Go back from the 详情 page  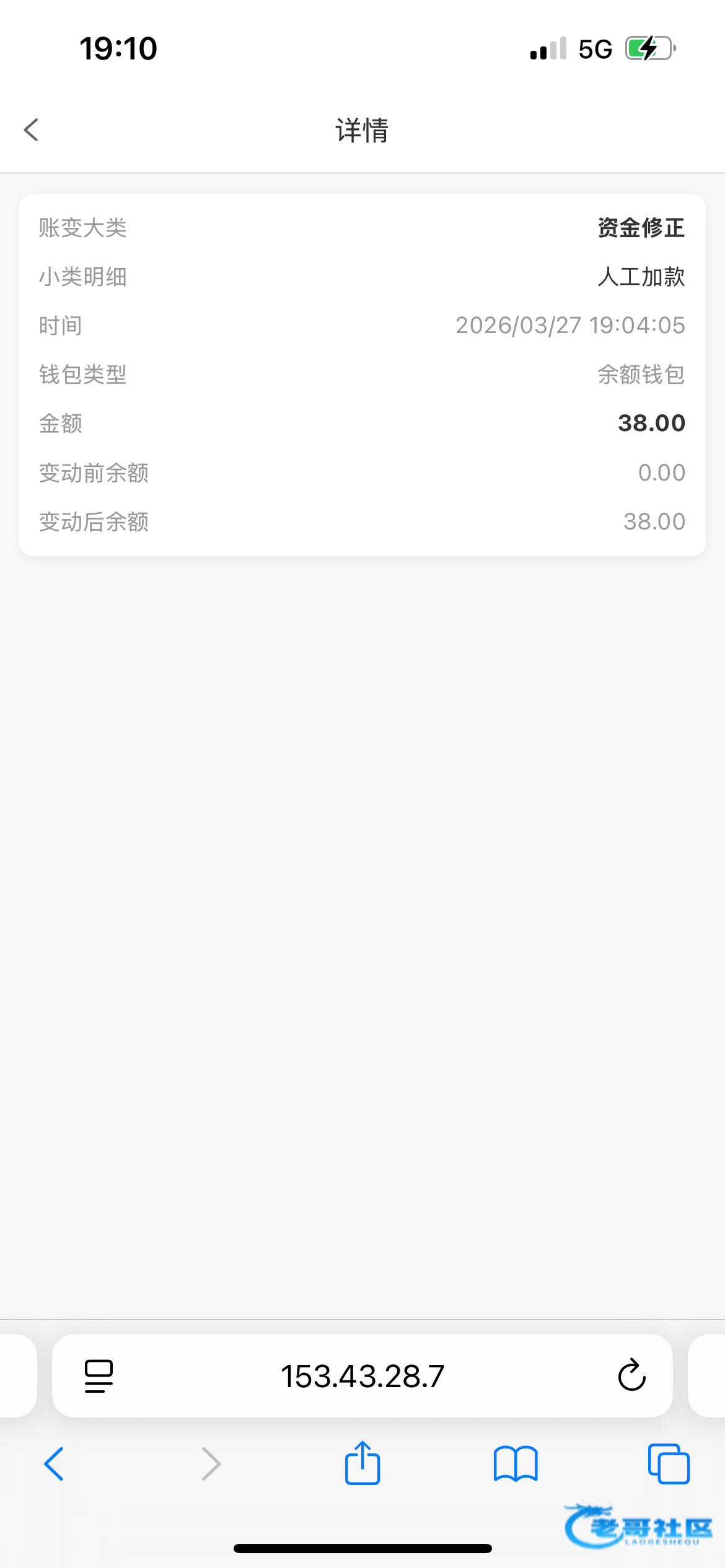pos(32,130)
